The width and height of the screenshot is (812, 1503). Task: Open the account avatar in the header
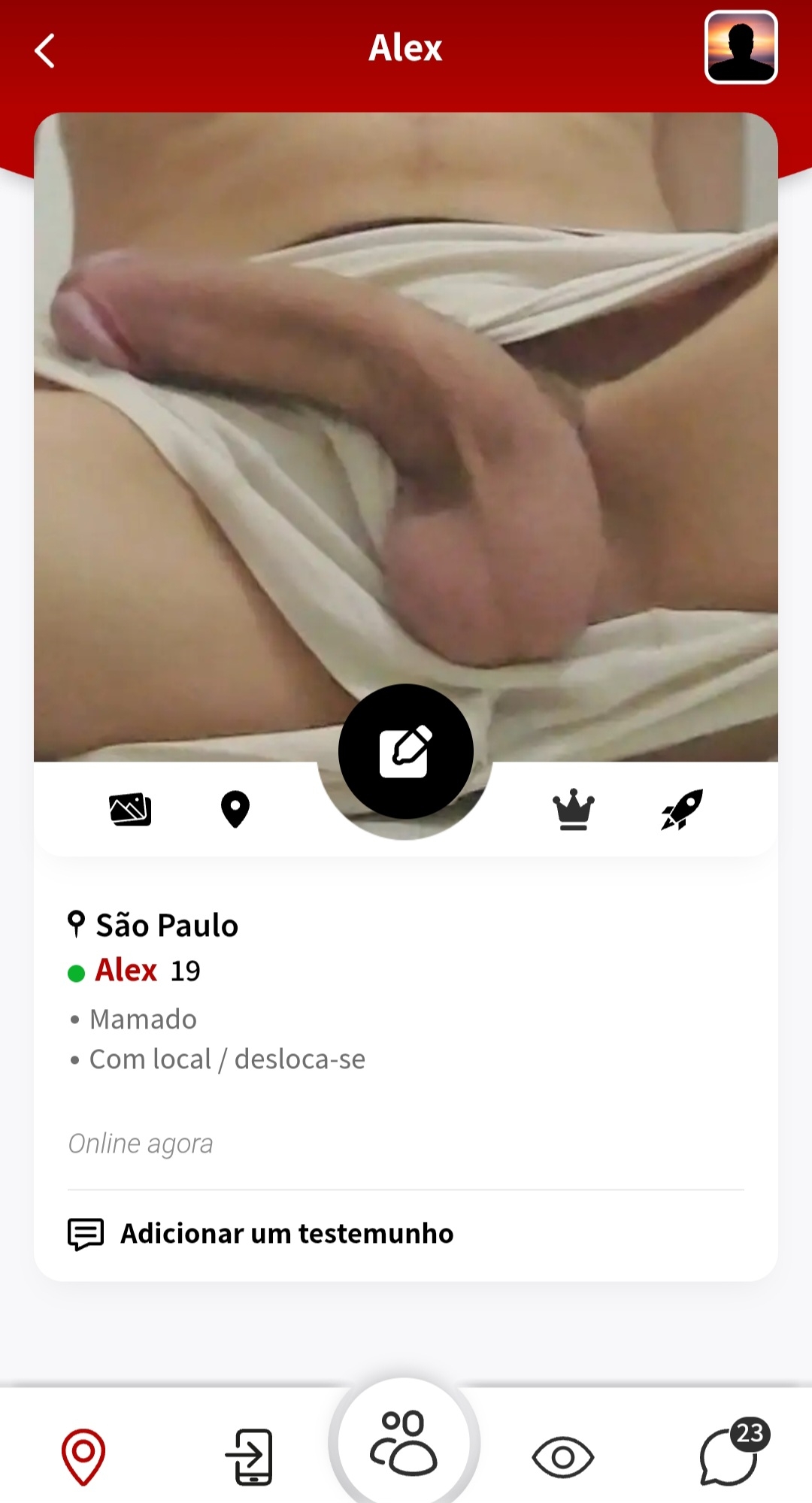741,47
